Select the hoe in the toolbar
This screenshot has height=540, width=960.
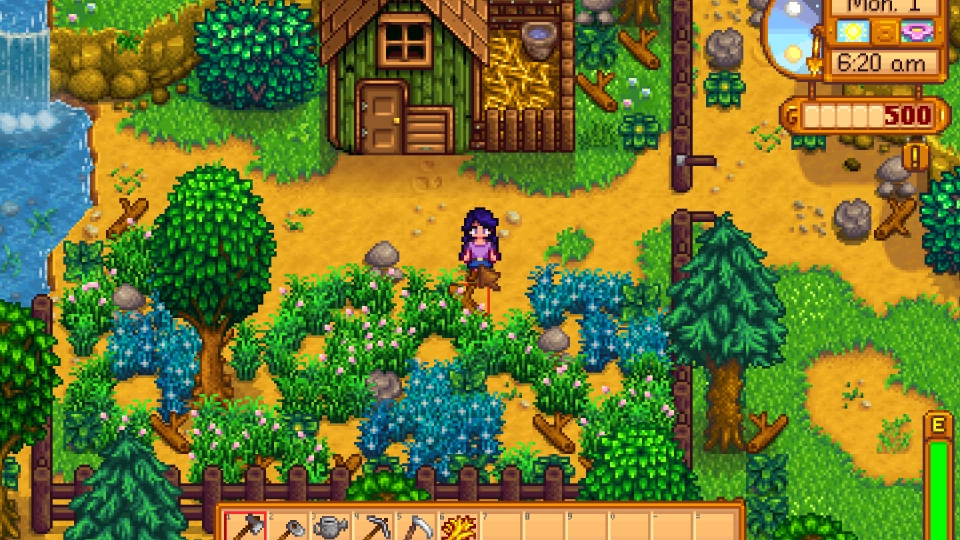(x=286, y=526)
